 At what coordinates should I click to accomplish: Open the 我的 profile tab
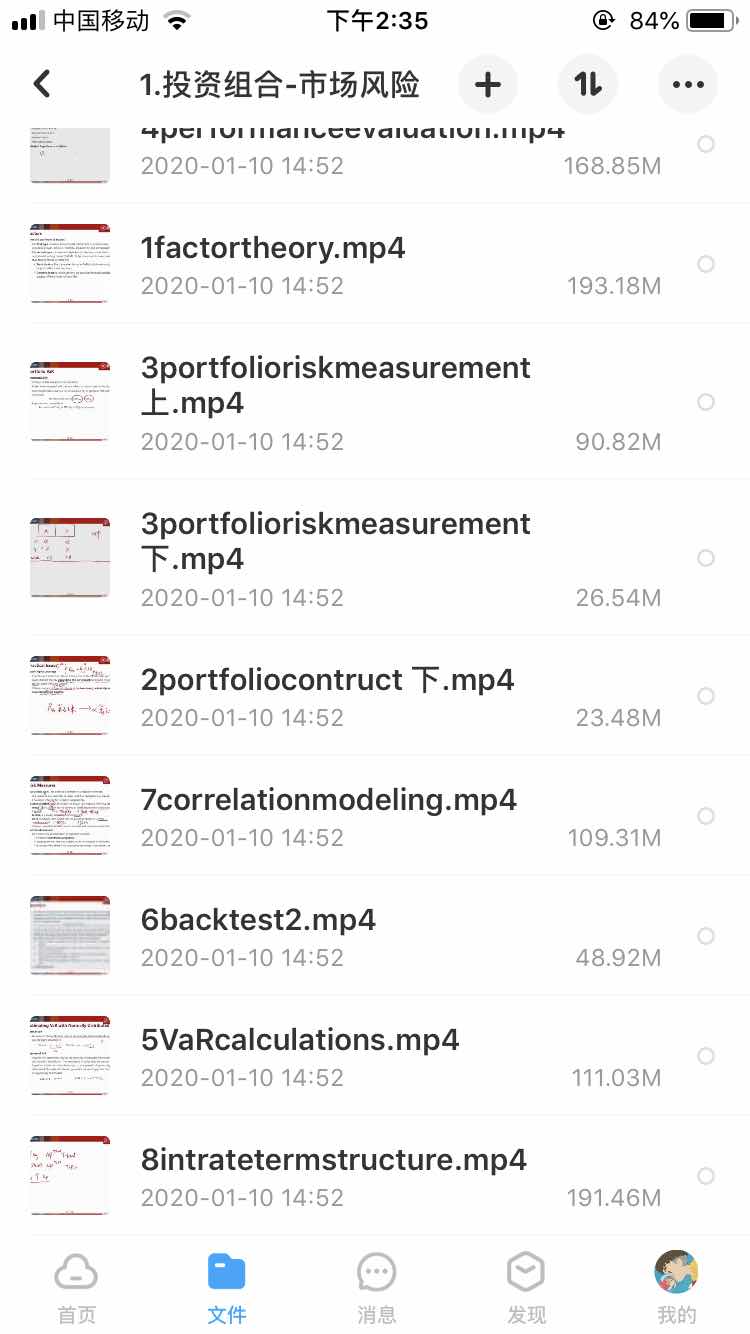pyautogui.click(x=676, y=1288)
